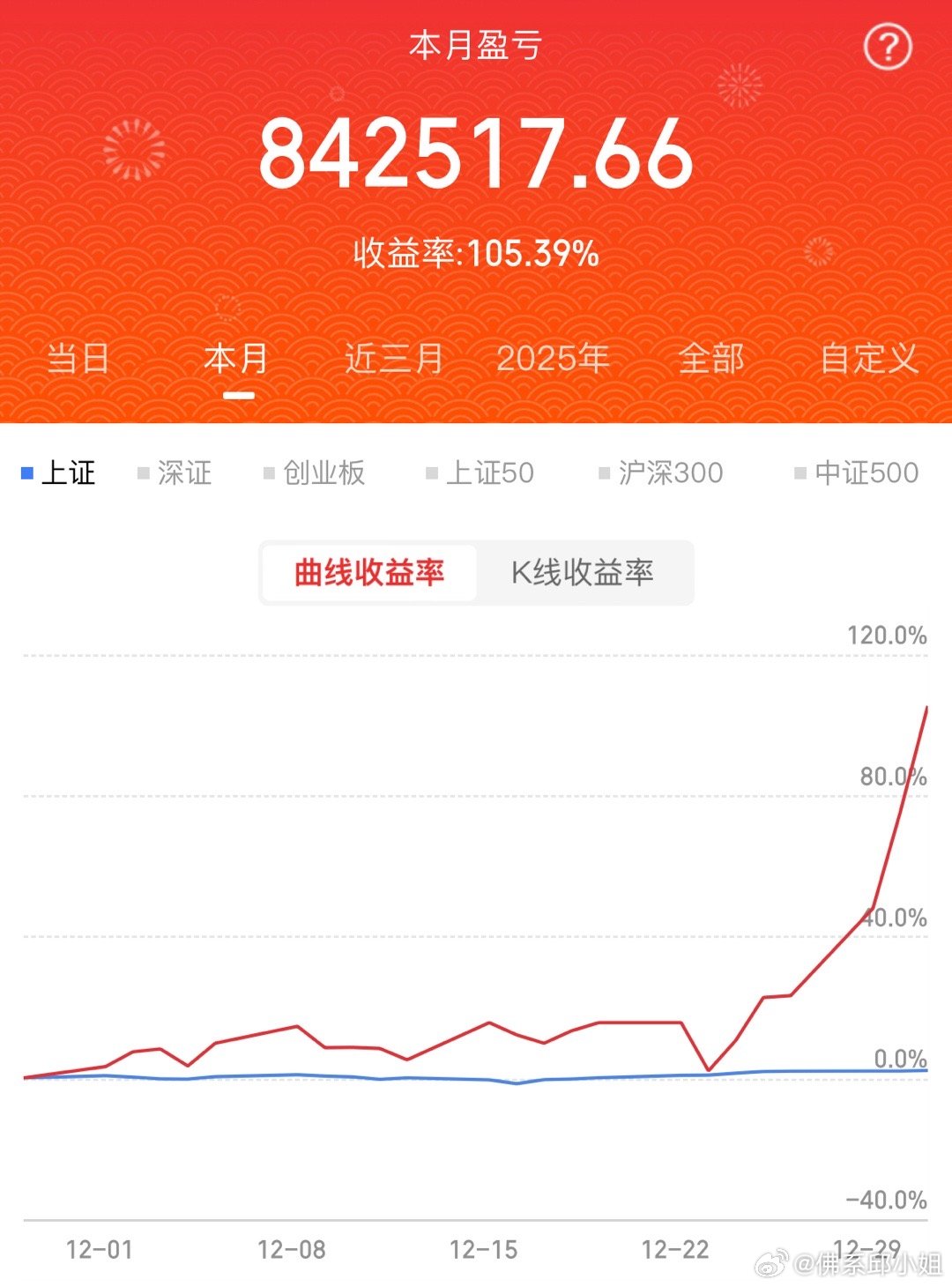Click the 842517.66 profit amount
This screenshot has width=952, height=1287.
(x=475, y=155)
